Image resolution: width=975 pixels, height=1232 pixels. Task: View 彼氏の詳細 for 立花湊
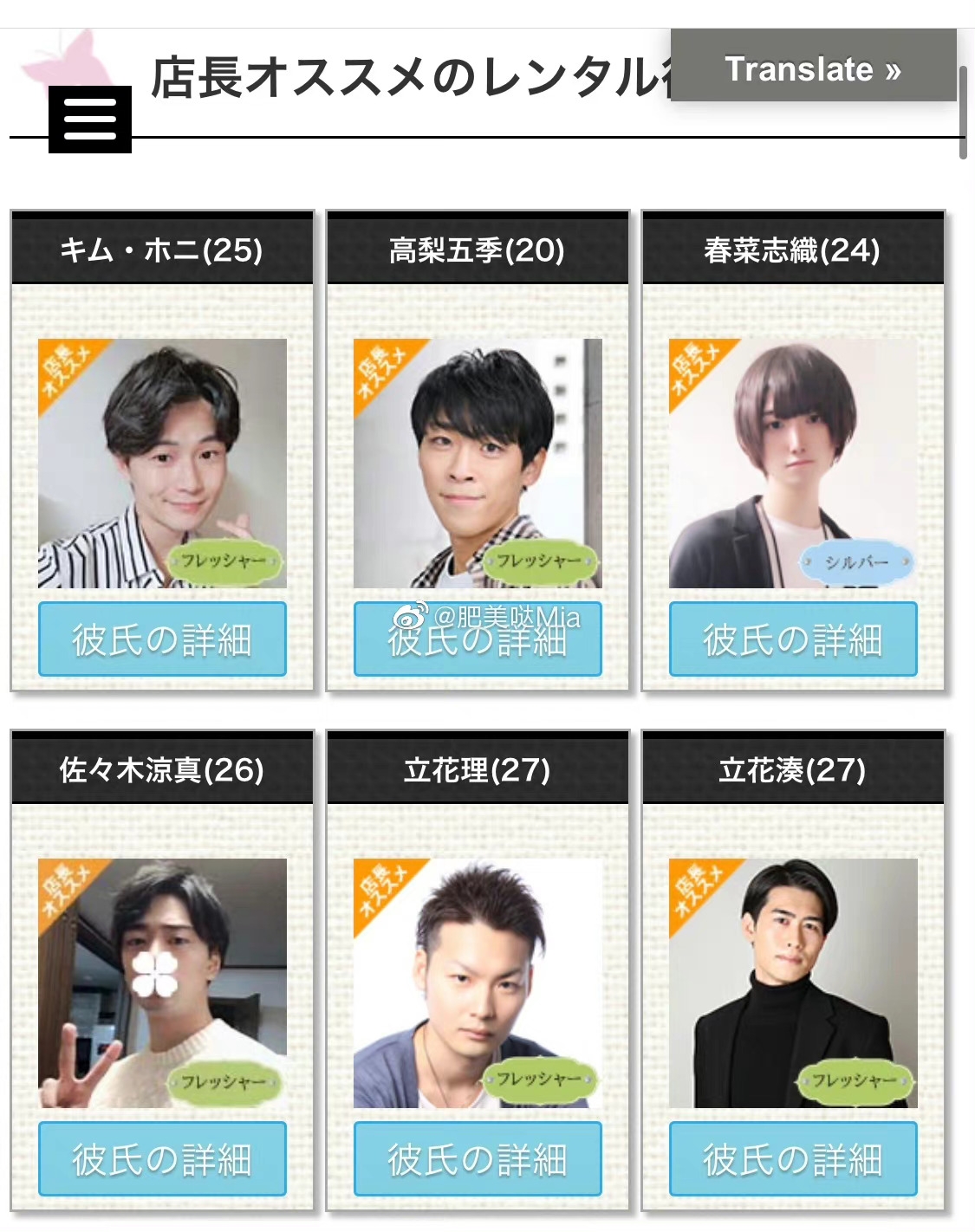[x=793, y=1158]
